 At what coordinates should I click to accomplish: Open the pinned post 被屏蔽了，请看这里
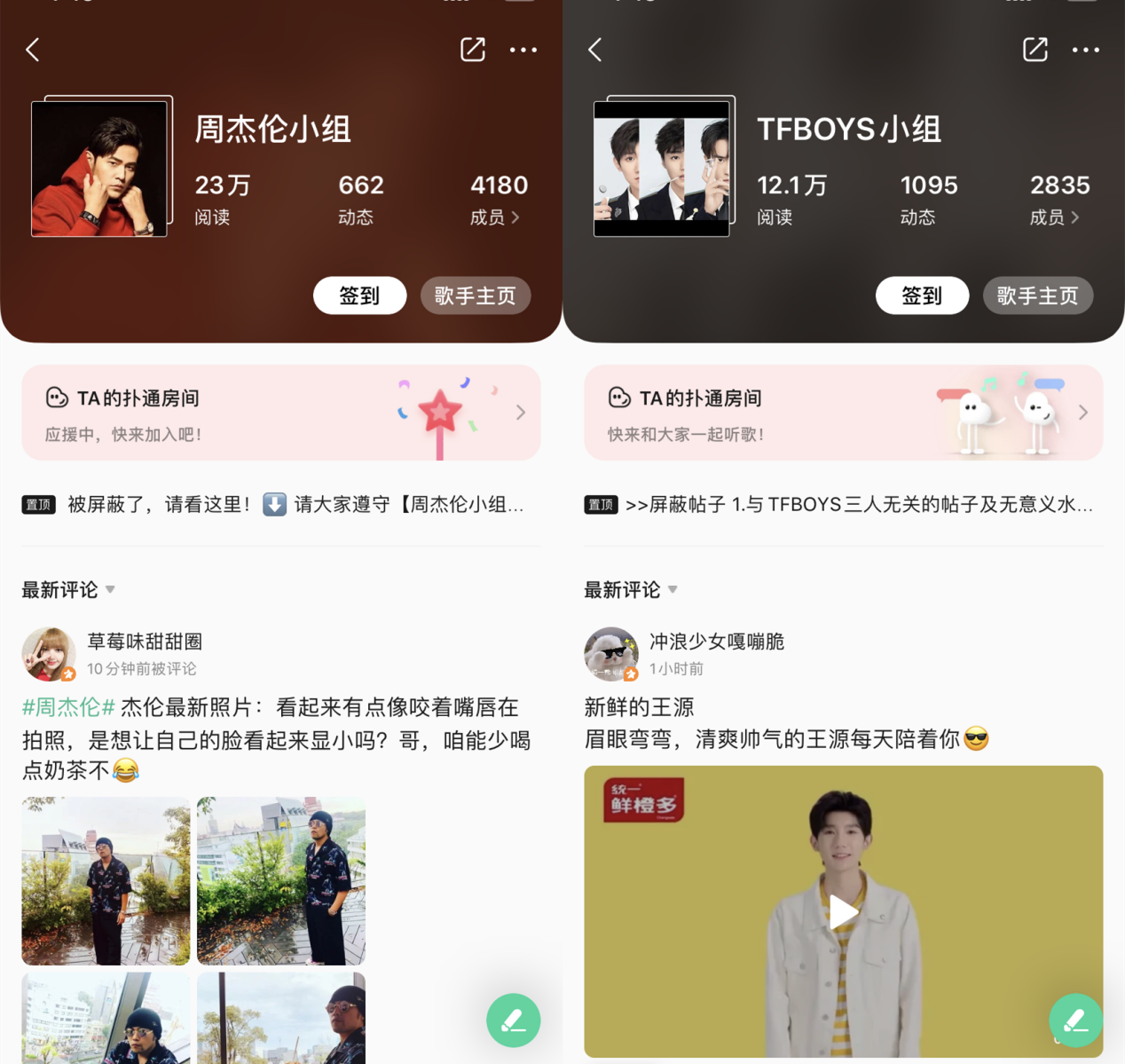pos(282,505)
